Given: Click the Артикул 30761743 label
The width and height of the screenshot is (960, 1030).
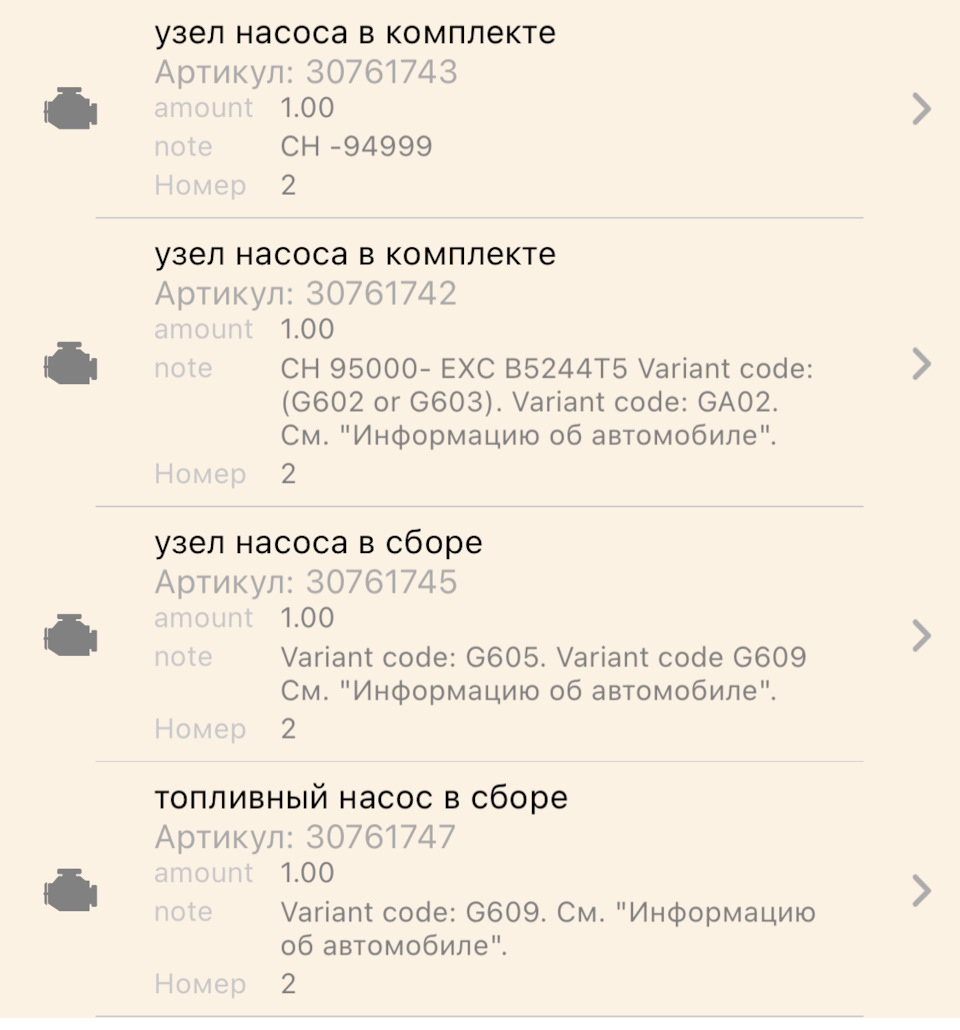Looking at the screenshot, I should click(x=306, y=70).
